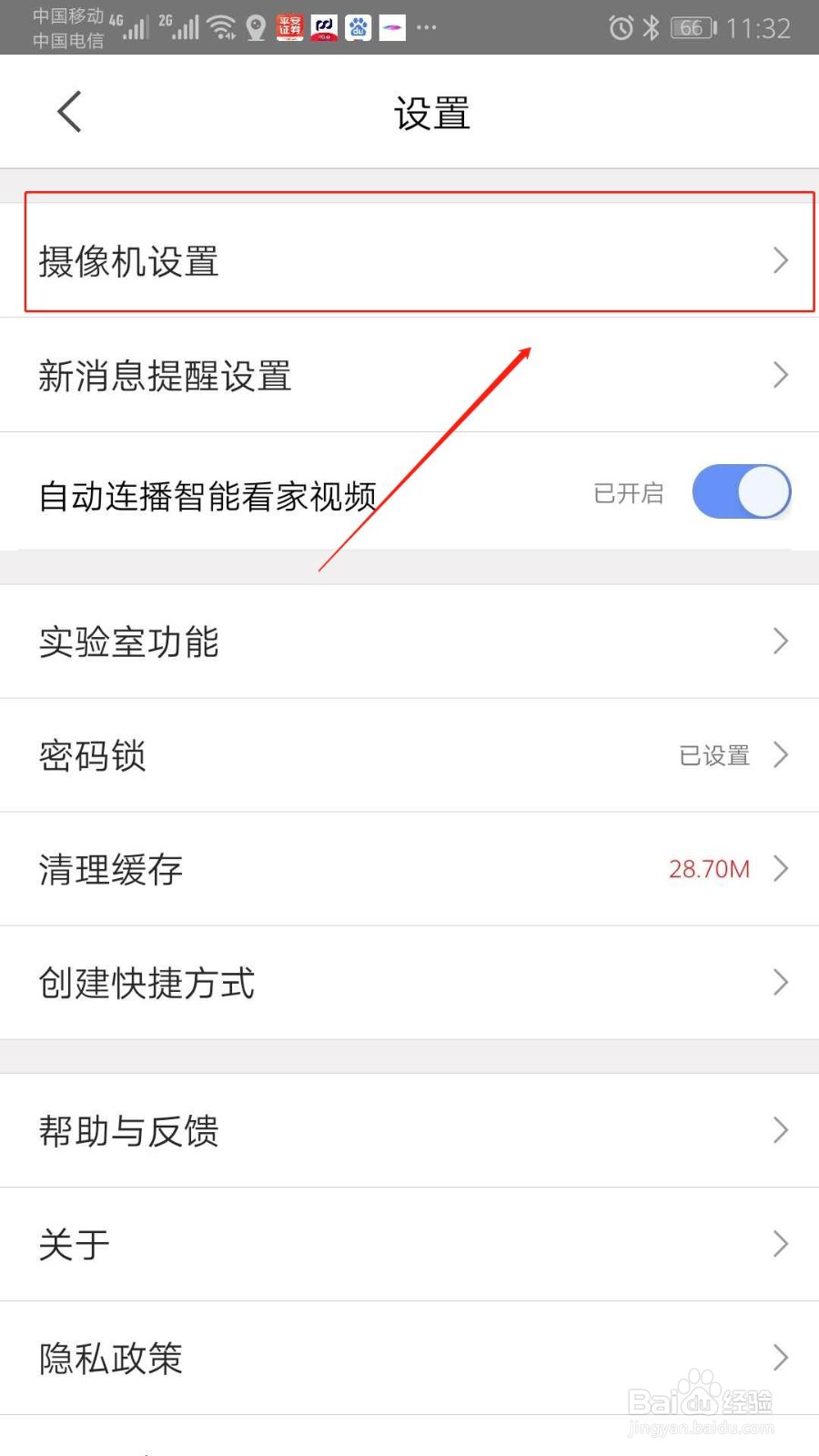Screen dimensions: 819x1456
Task: Tap 清理缓存 to clear 28.70M cache
Action: pyautogui.click(x=409, y=869)
